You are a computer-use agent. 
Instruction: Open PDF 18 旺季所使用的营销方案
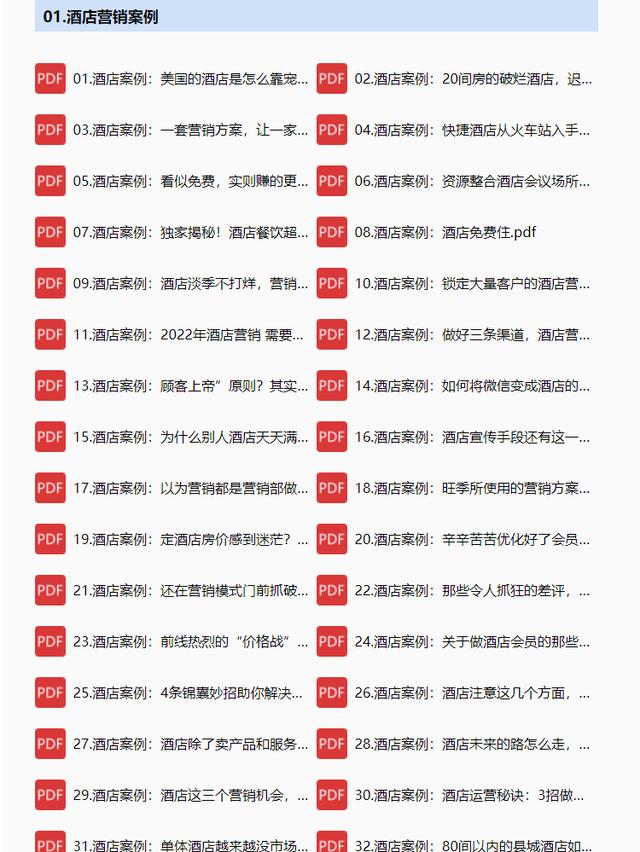click(471, 488)
